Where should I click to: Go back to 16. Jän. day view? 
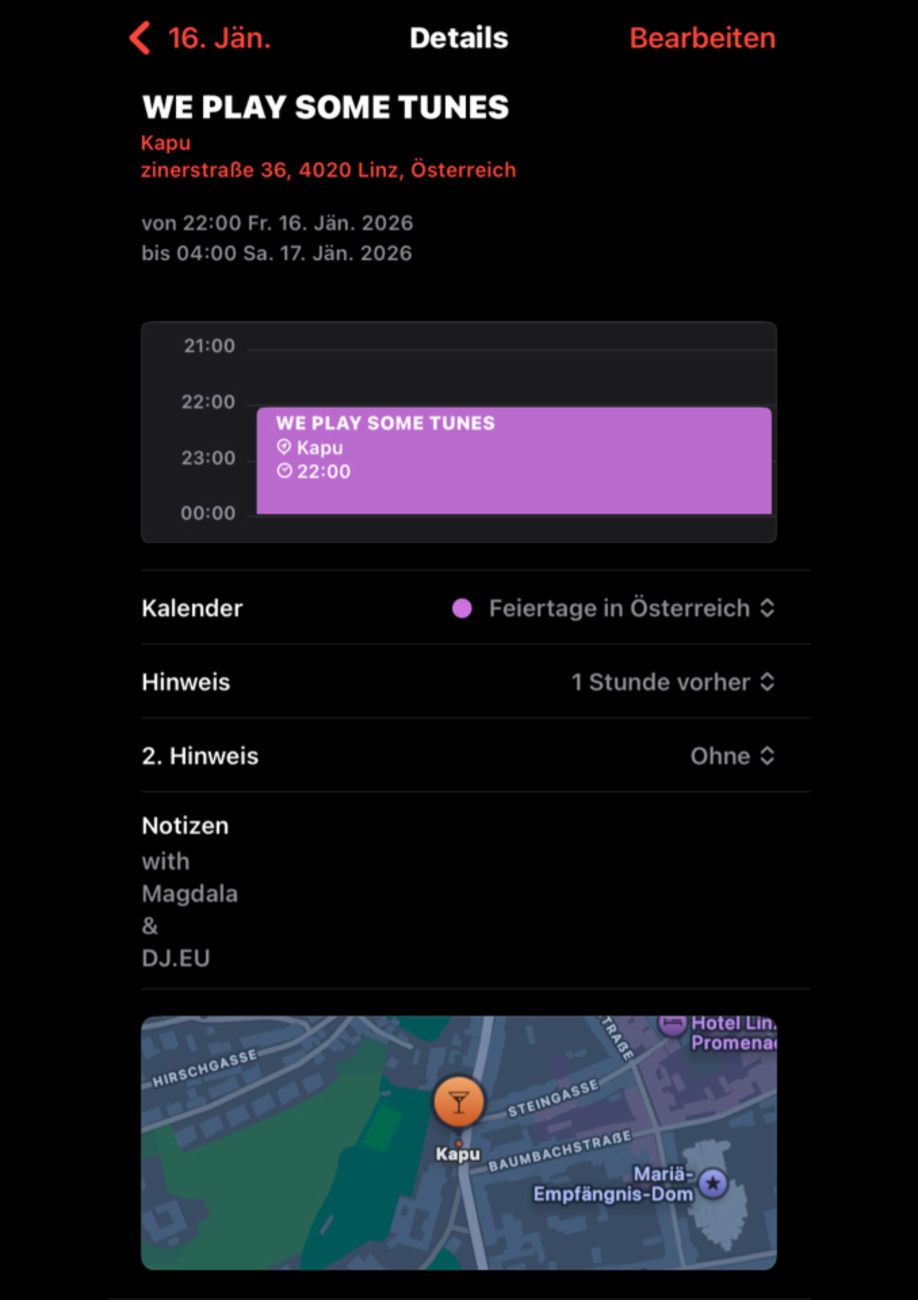(200, 38)
